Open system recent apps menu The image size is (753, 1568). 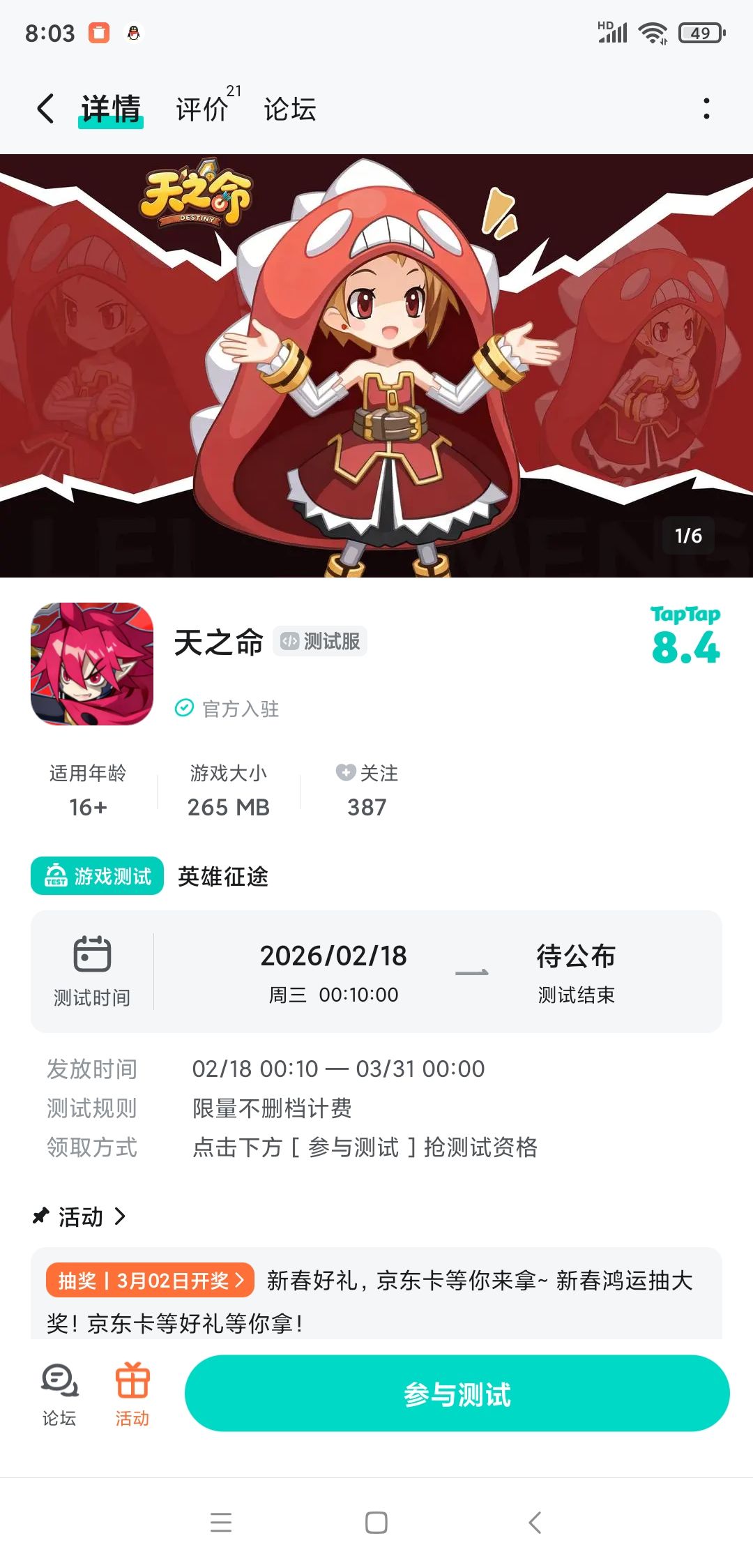pyautogui.click(x=221, y=1522)
